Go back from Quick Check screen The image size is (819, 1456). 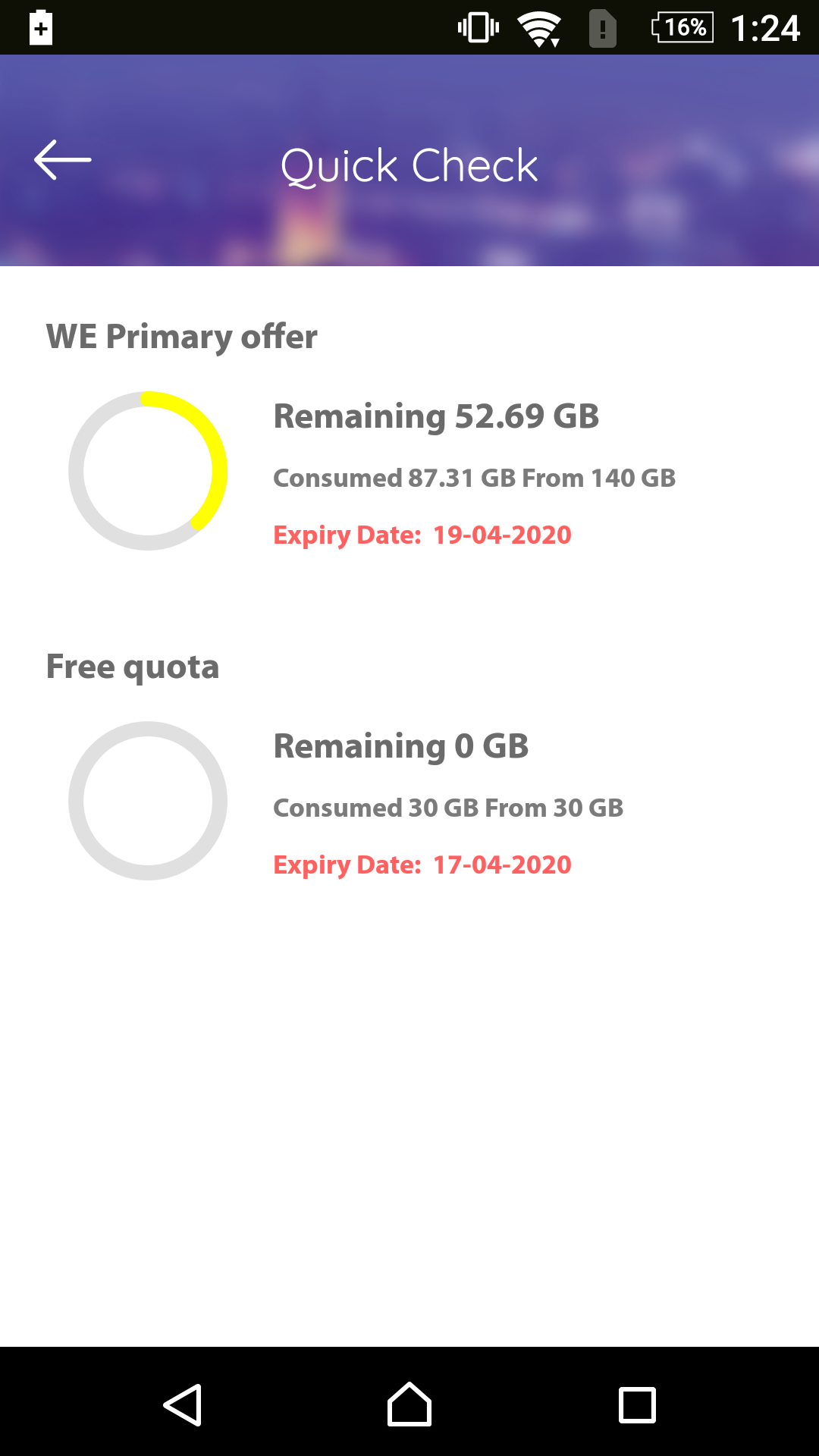point(63,160)
